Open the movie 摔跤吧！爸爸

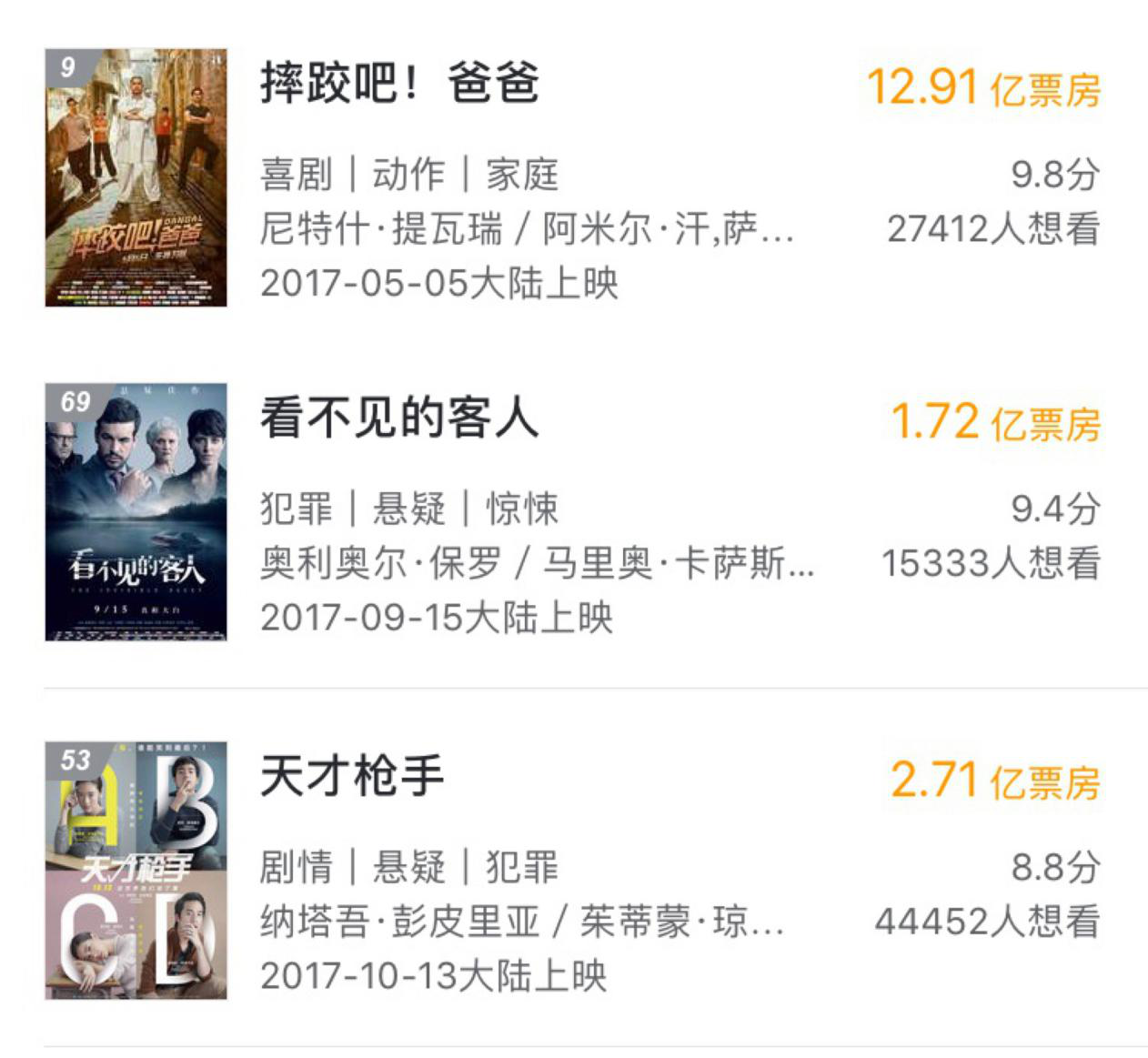(400, 84)
